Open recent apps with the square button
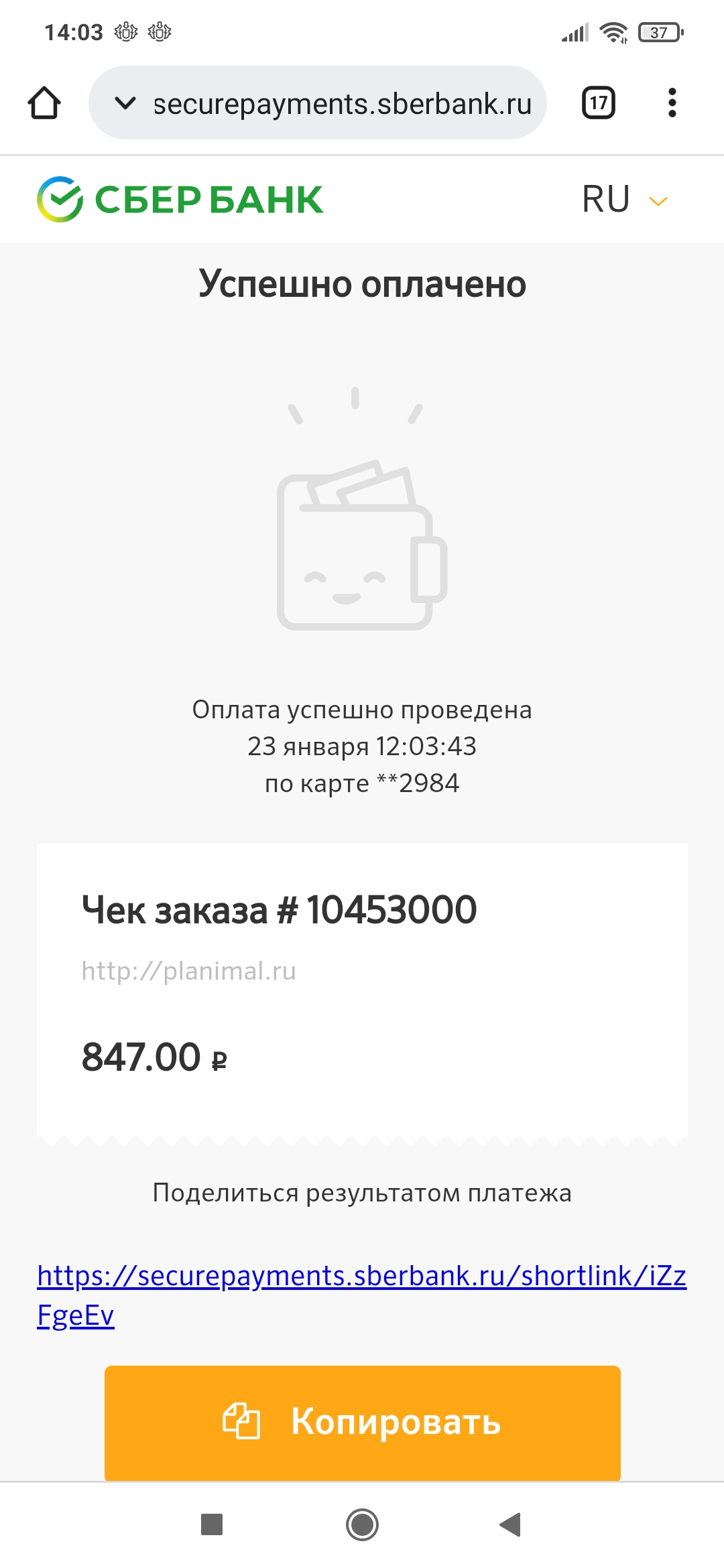The image size is (724, 1568). (212, 1525)
